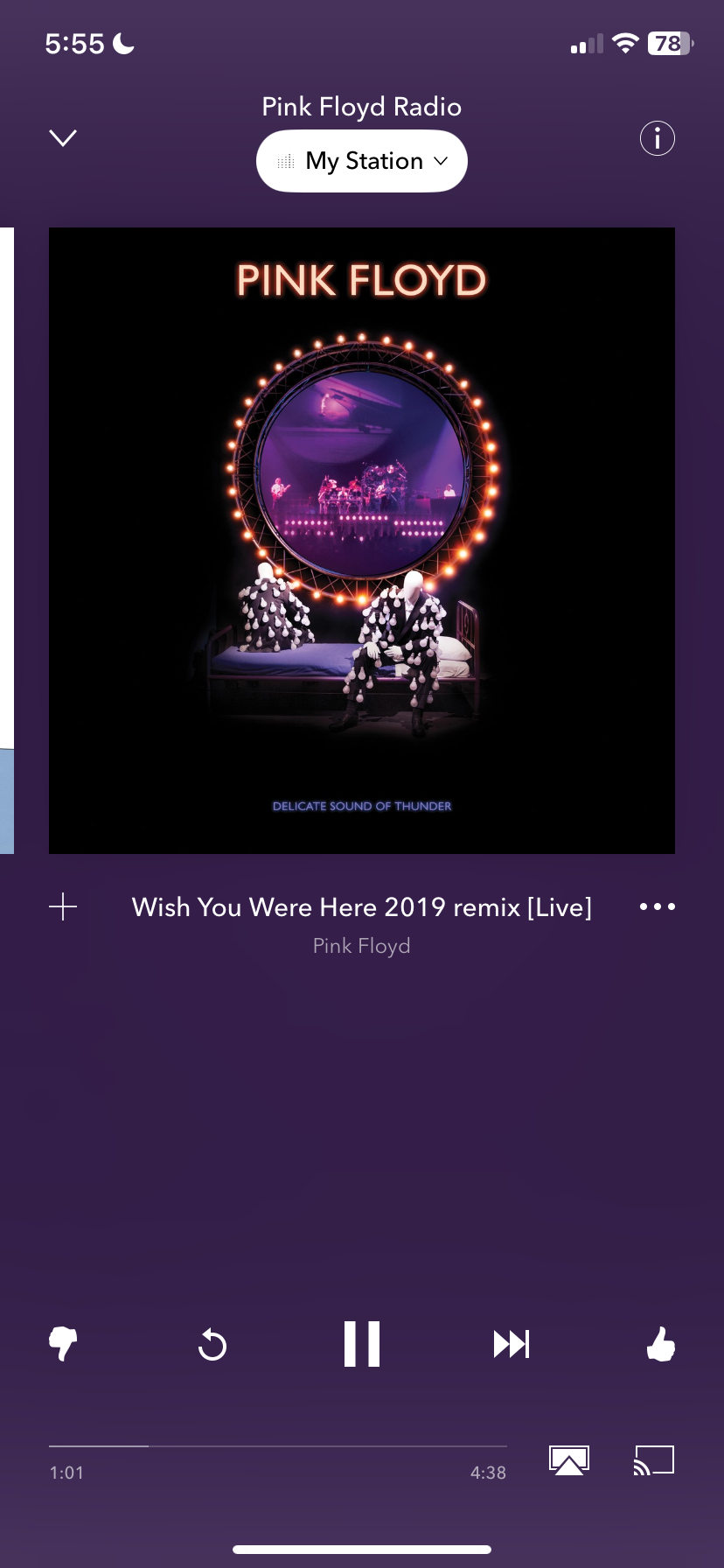
Task: Add this song with the plus icon
Action: click(63, 906)
